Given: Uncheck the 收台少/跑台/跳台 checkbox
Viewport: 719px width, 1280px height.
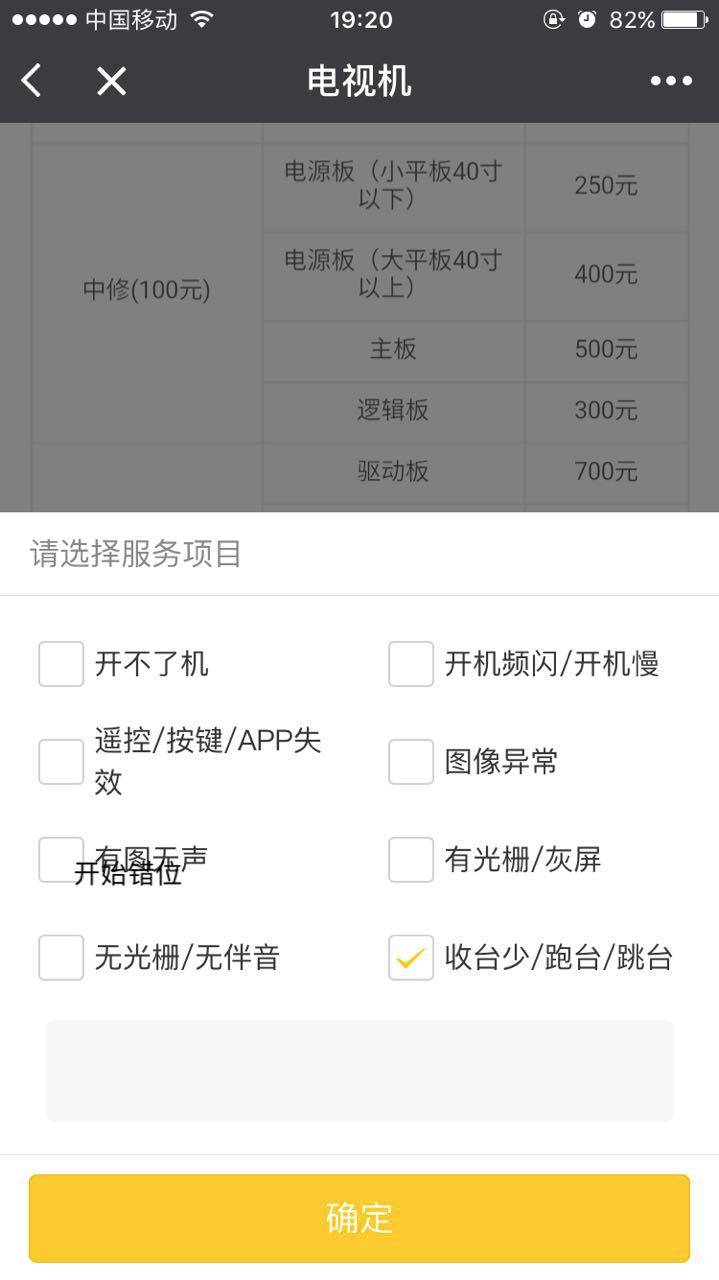Looking at the screenshot, I should click(411, 957).
